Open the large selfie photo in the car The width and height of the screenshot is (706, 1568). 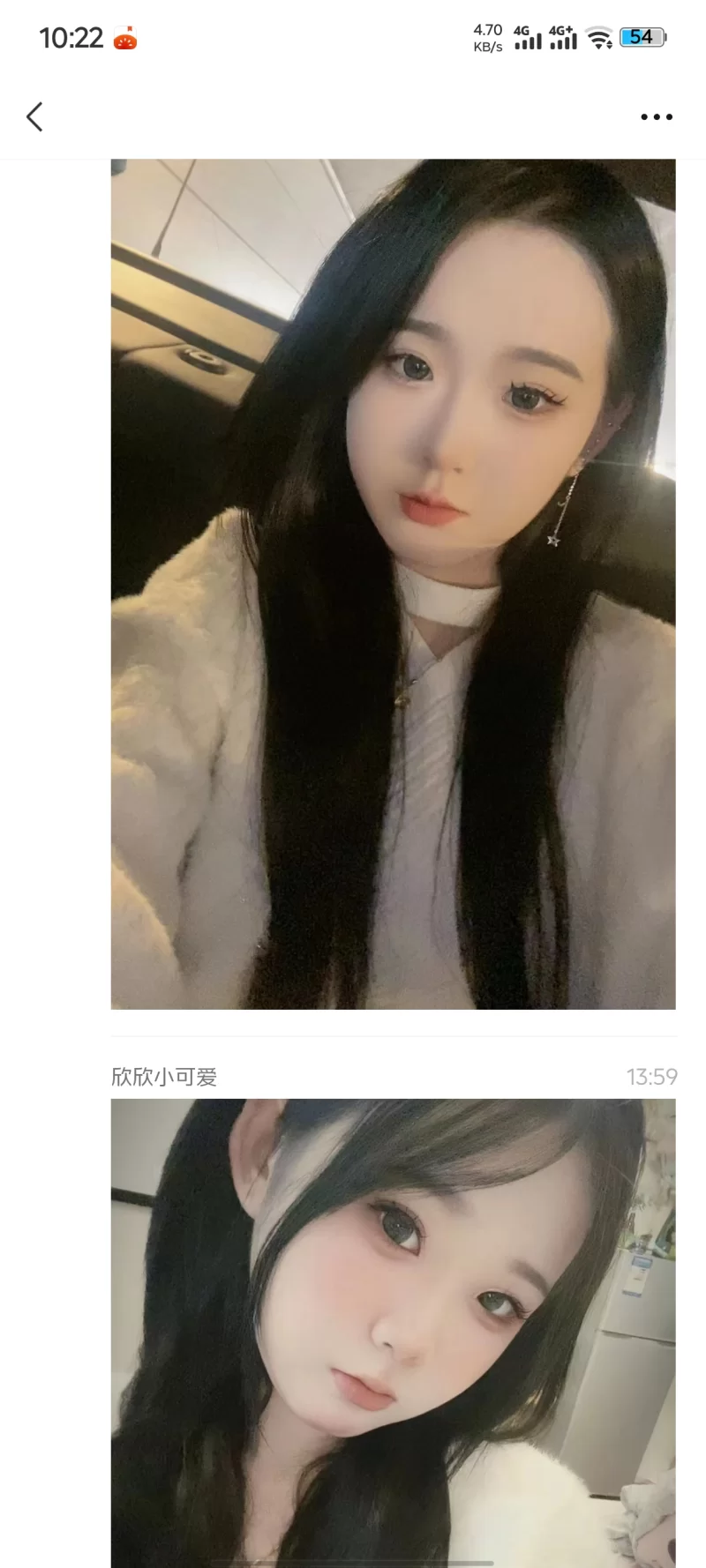(393, 584)
